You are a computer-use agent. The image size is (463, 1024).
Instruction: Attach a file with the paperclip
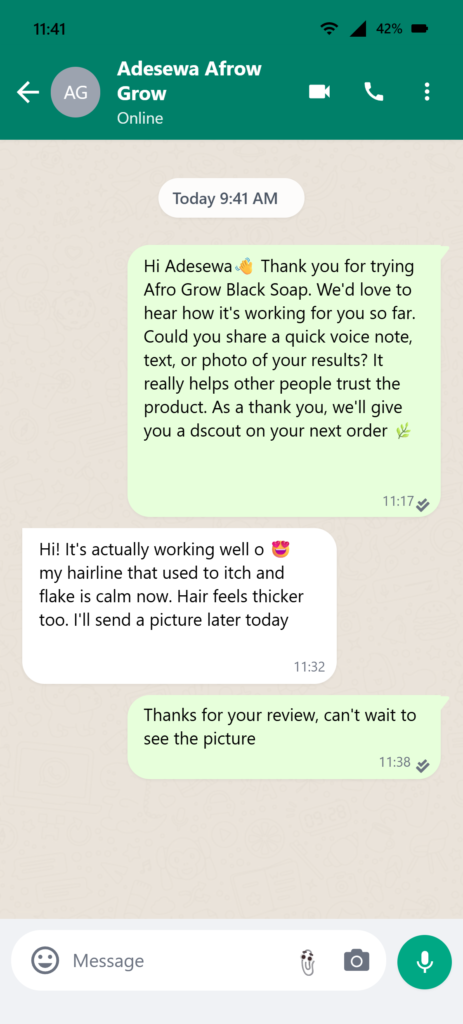coord(307,961)
